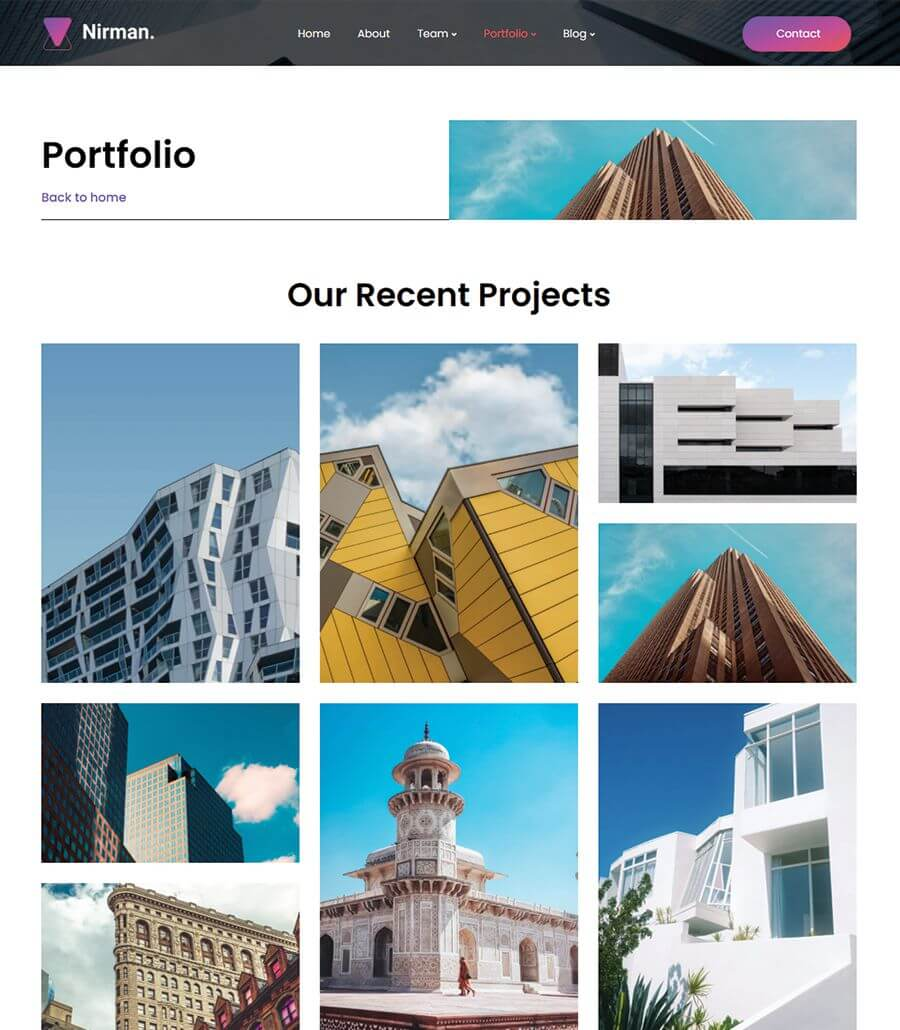
Task: Expand the Portfolio dropdown menu
Action: coord(509,34)
